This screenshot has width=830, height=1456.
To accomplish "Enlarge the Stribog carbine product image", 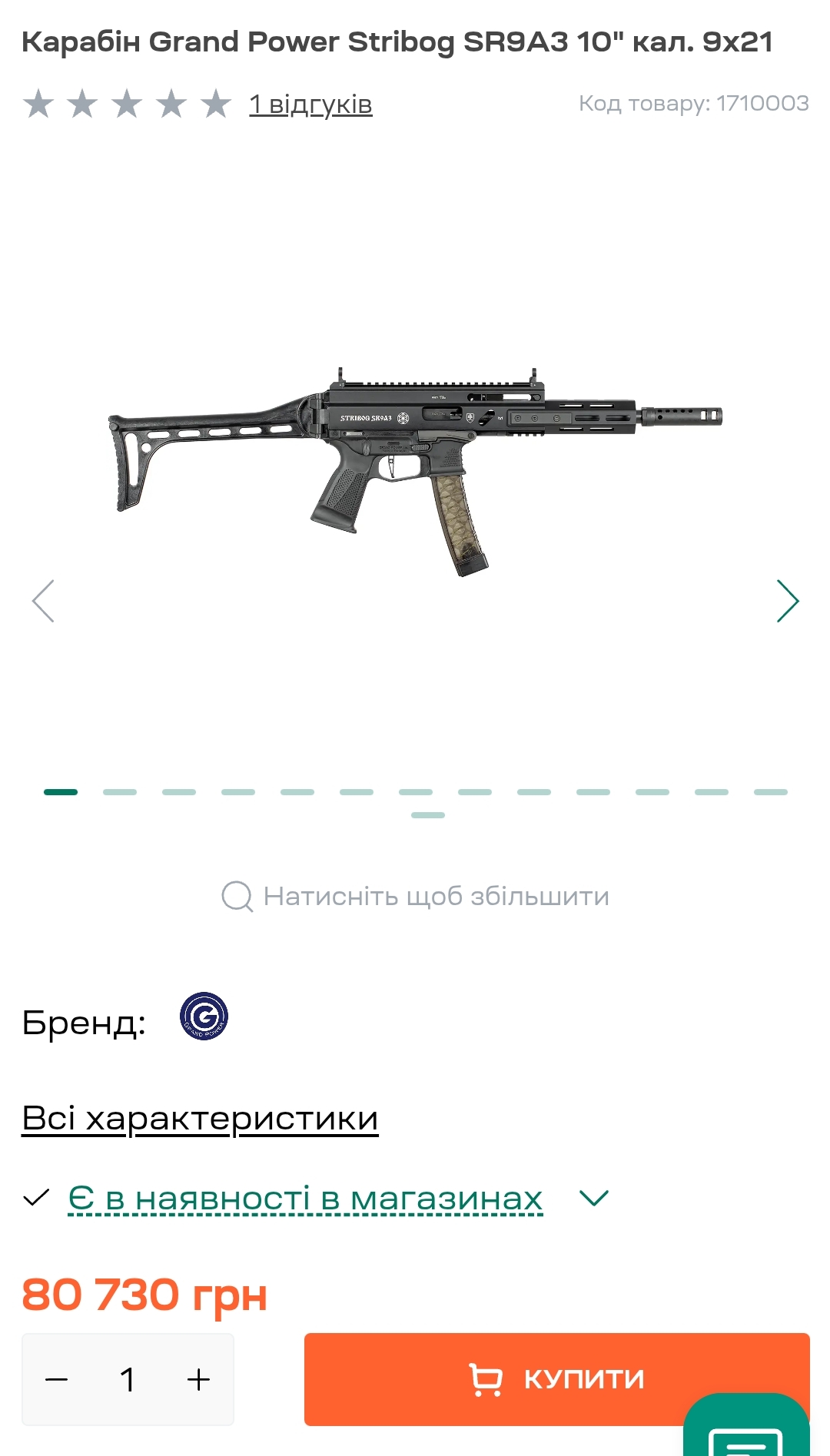I will (x=416, y=471).
